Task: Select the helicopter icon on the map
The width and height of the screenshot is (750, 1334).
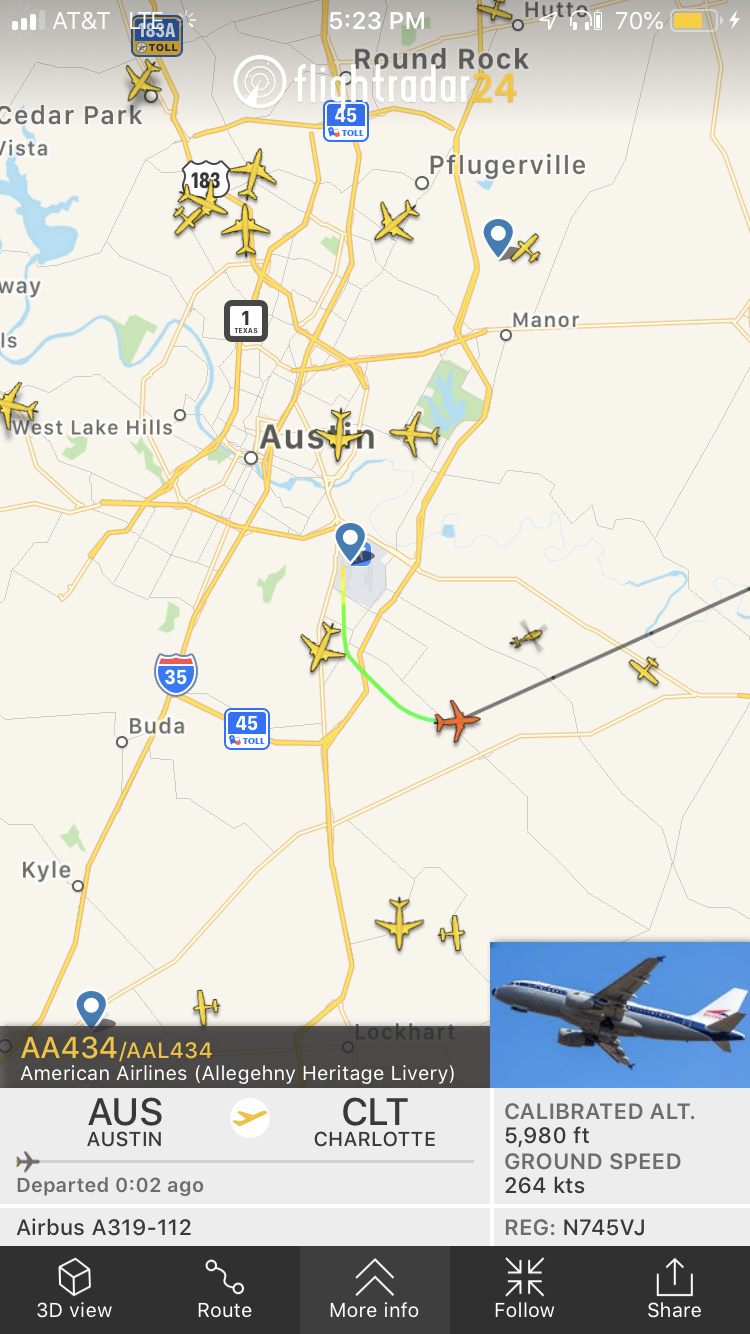Action: point(527,636)
